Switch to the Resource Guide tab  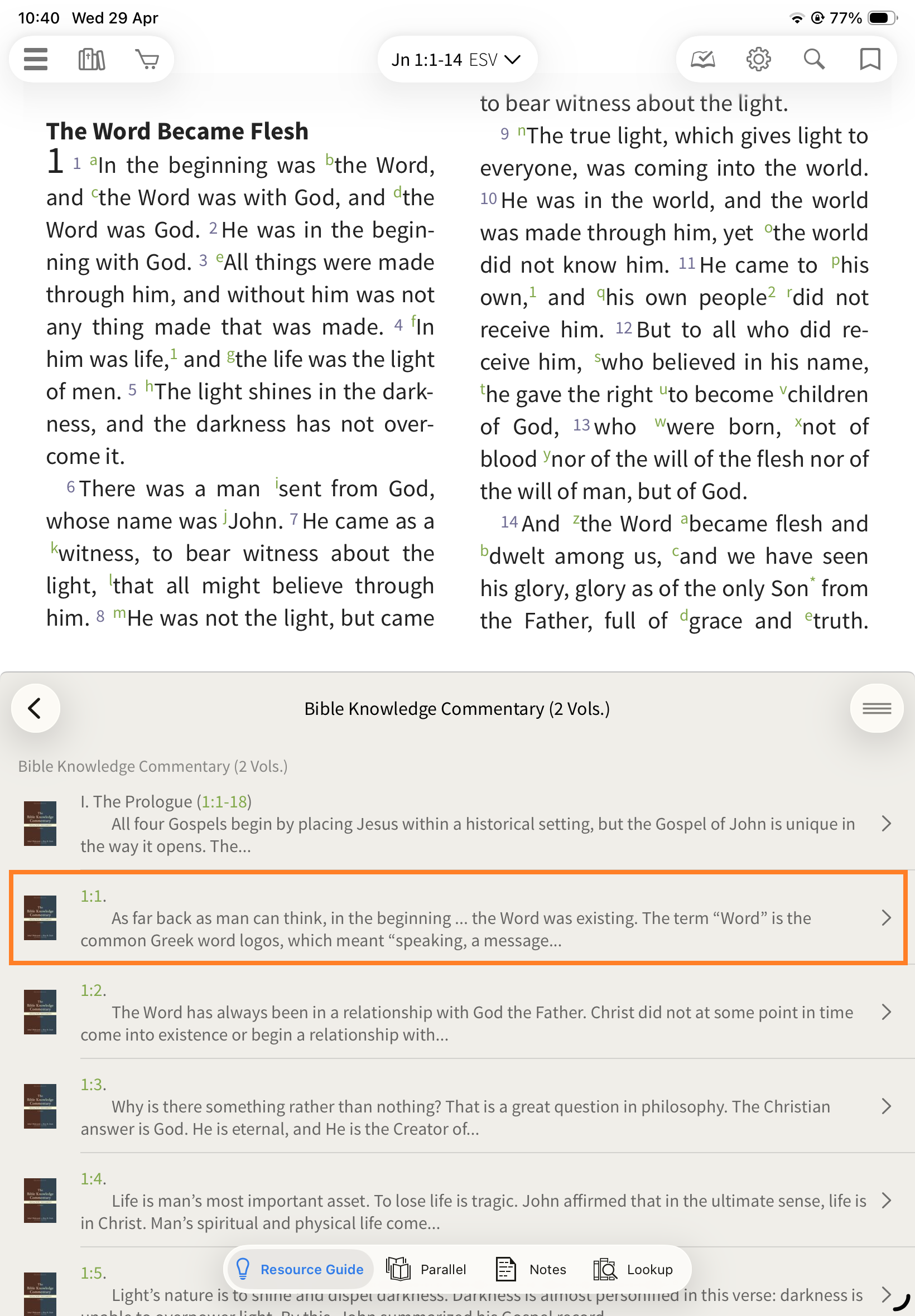click(x=300, y=1269)
